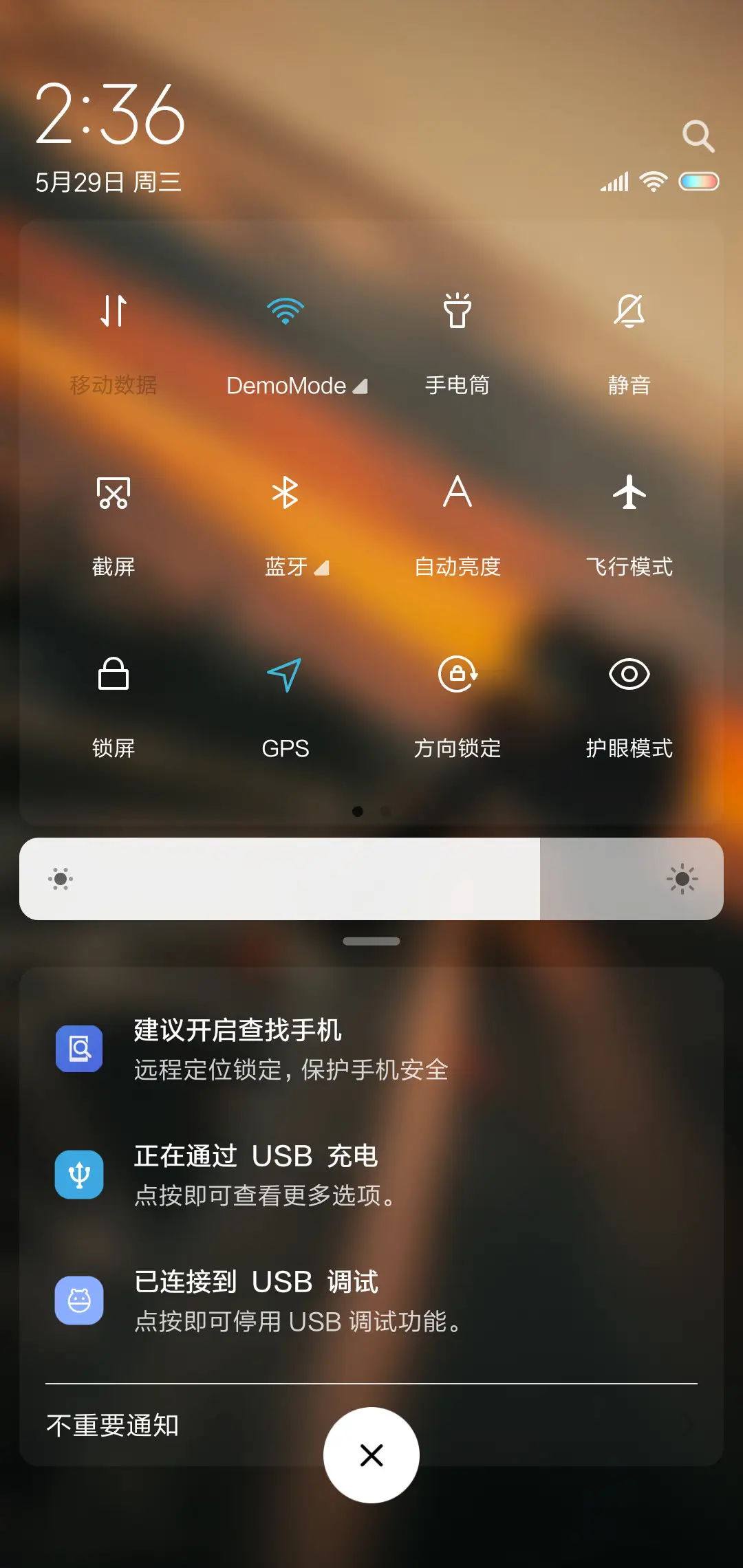Tap the USB debugging notification icon
This screenshot has width=743, height=1568.
coord(79,1300)
